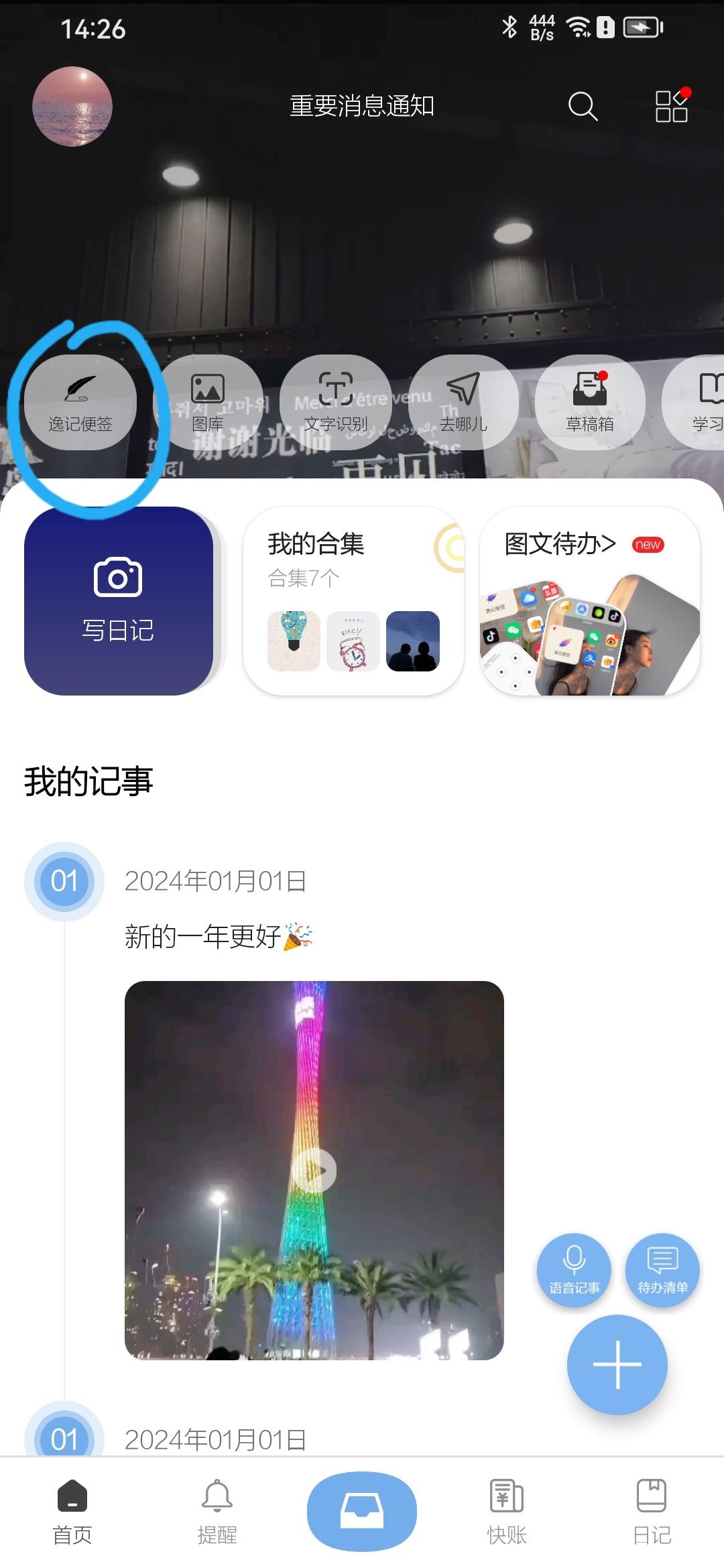The width and height of the screenshot is (724, 1568).
Task: Open the 图文待办 card
Action: (590, 600)
